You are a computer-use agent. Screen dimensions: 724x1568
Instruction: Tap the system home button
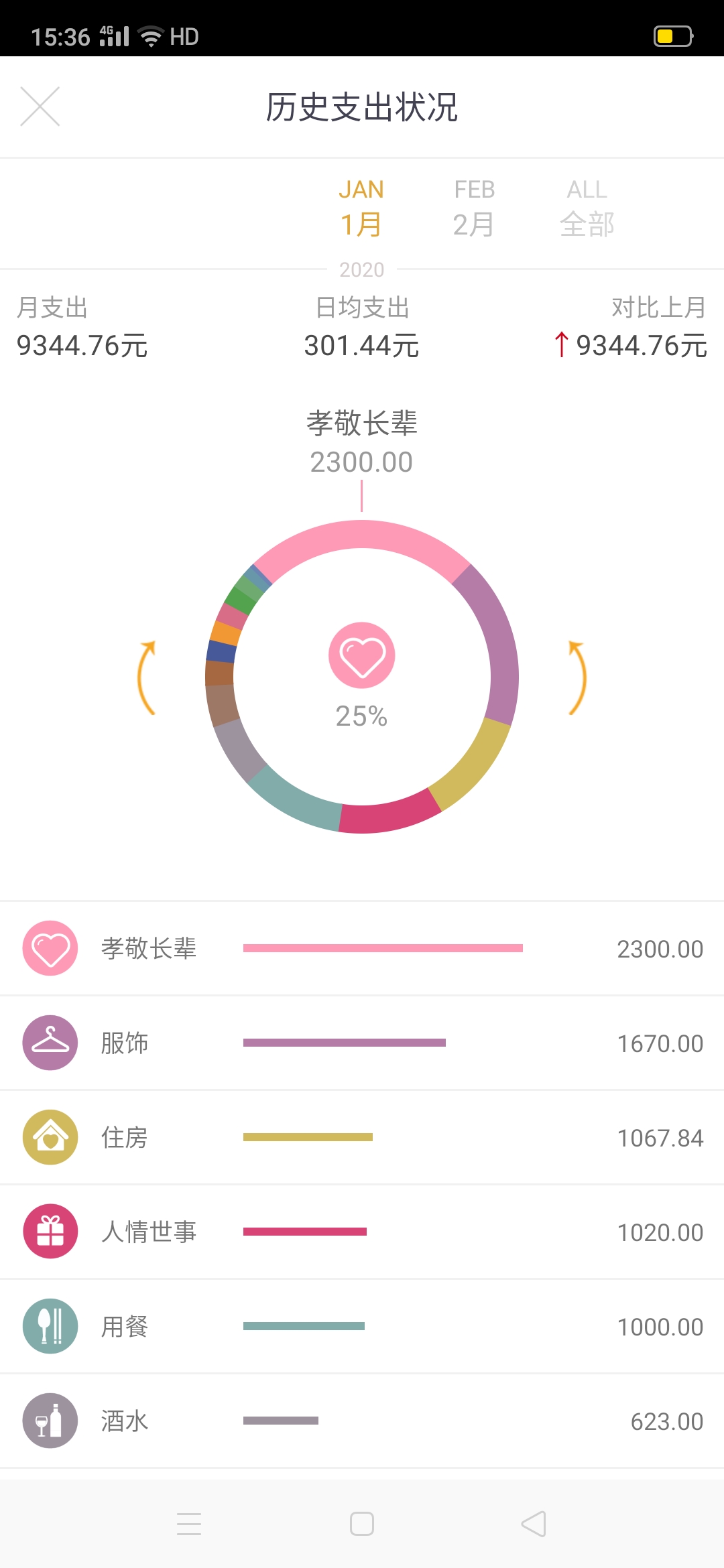coord(362,1524)
